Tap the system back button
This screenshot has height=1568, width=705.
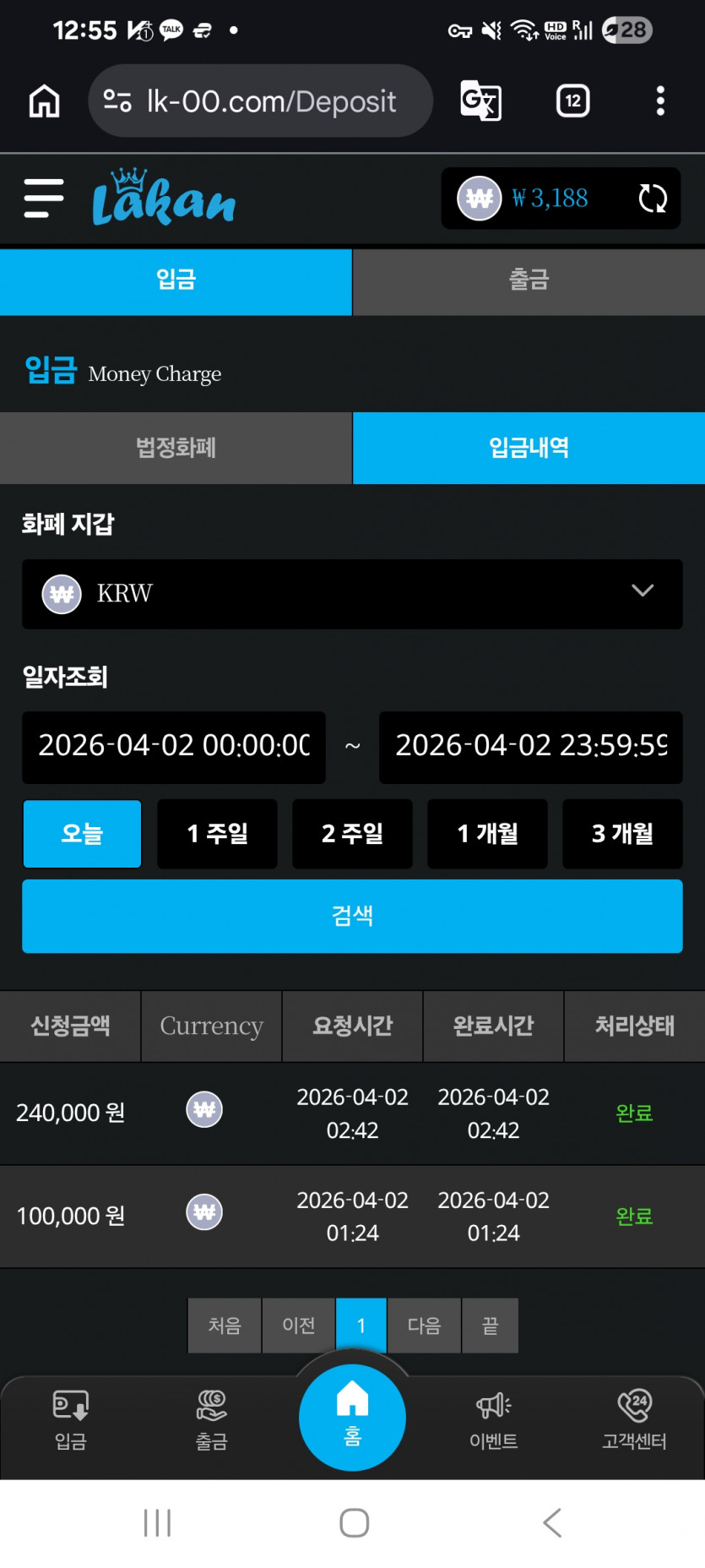tap(552, 1523)
